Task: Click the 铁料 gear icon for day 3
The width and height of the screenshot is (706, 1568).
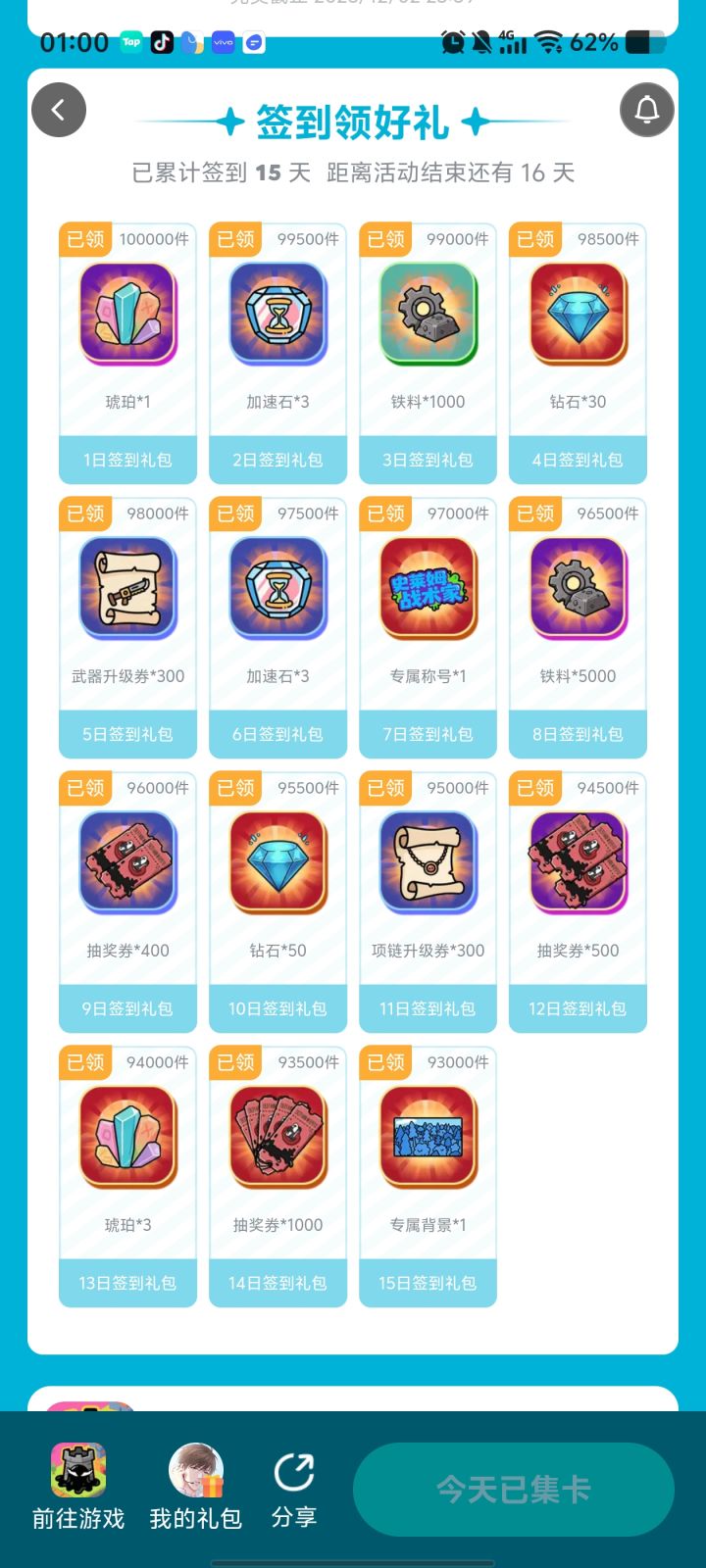Action: pyautogui.click(x=428, y=314)
